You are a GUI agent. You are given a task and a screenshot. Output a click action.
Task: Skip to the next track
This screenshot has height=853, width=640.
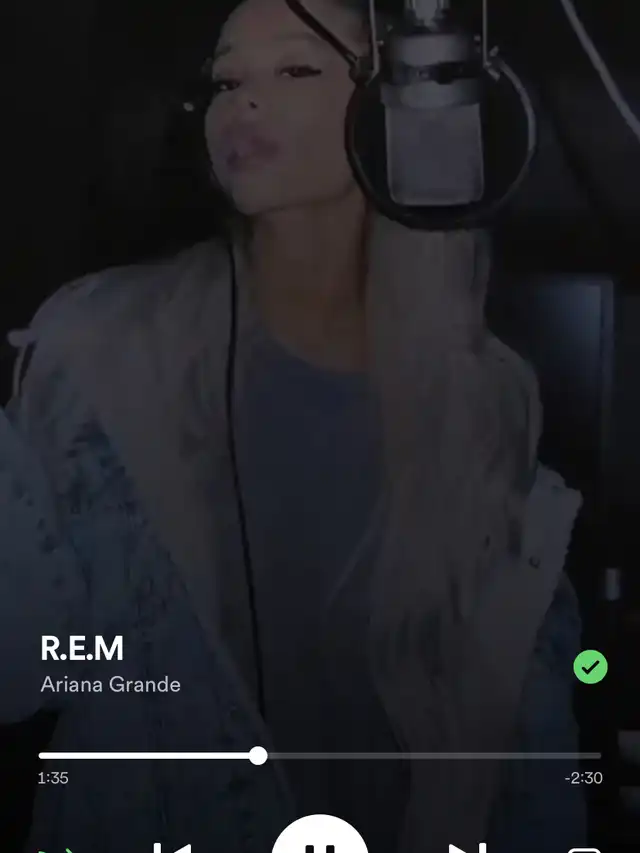[468, 848]
